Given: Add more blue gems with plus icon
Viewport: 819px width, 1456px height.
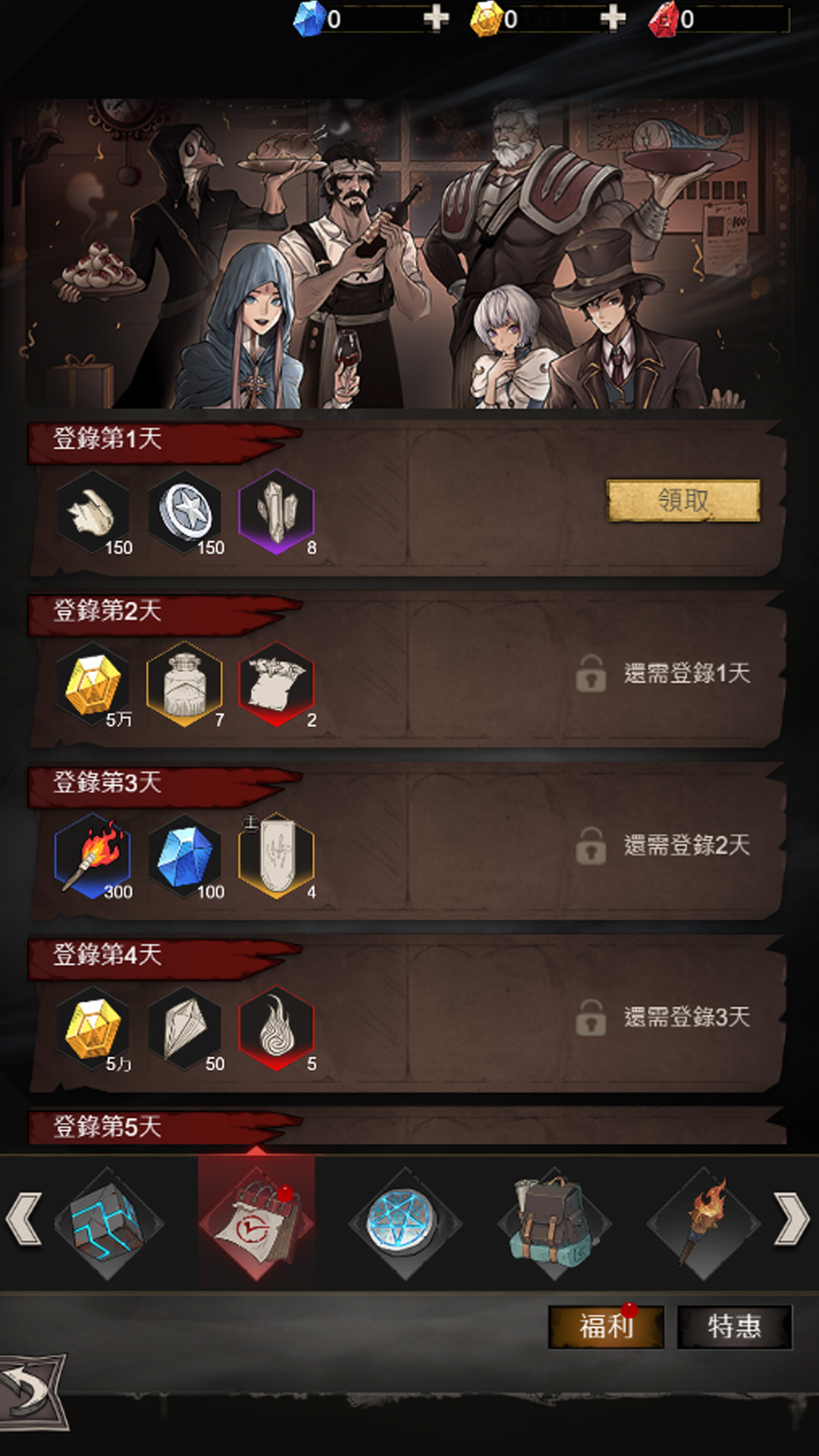Looking at the screenshot, I should [435, 17].
